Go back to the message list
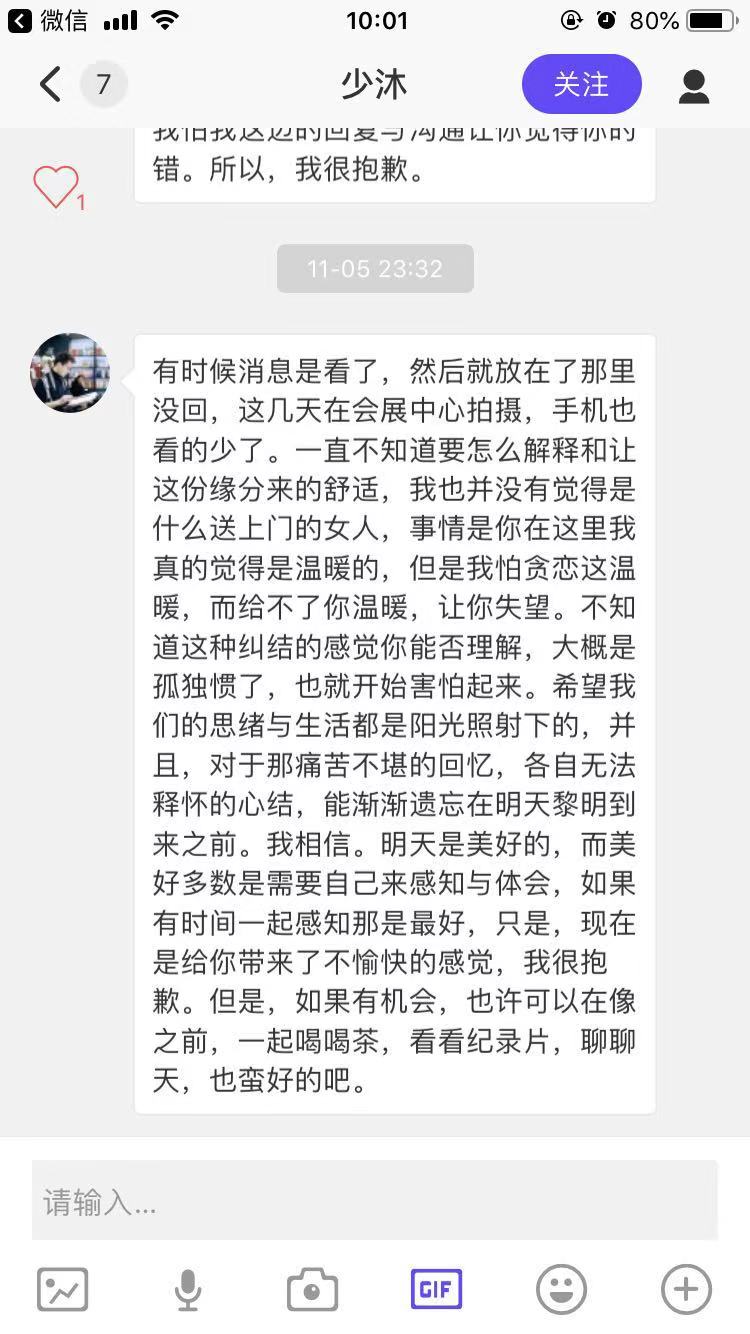Viewport: 750px width, 1334px height. (x=50, y=84)
